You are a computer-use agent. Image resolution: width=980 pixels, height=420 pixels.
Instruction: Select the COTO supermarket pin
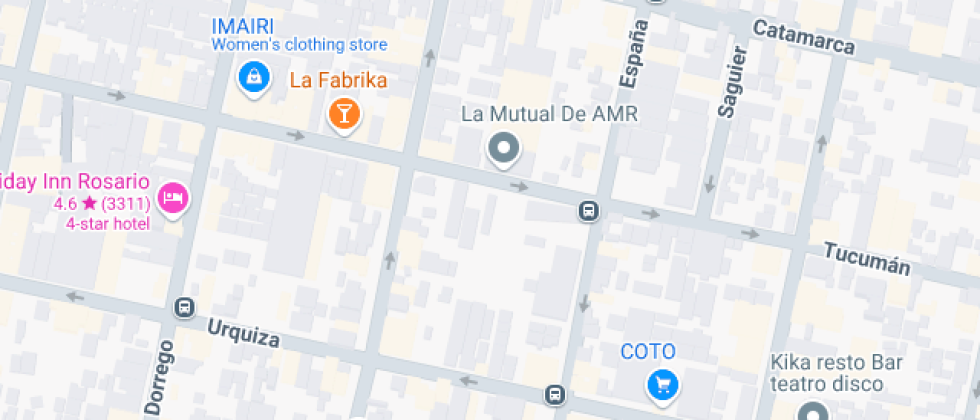[660, 381]
